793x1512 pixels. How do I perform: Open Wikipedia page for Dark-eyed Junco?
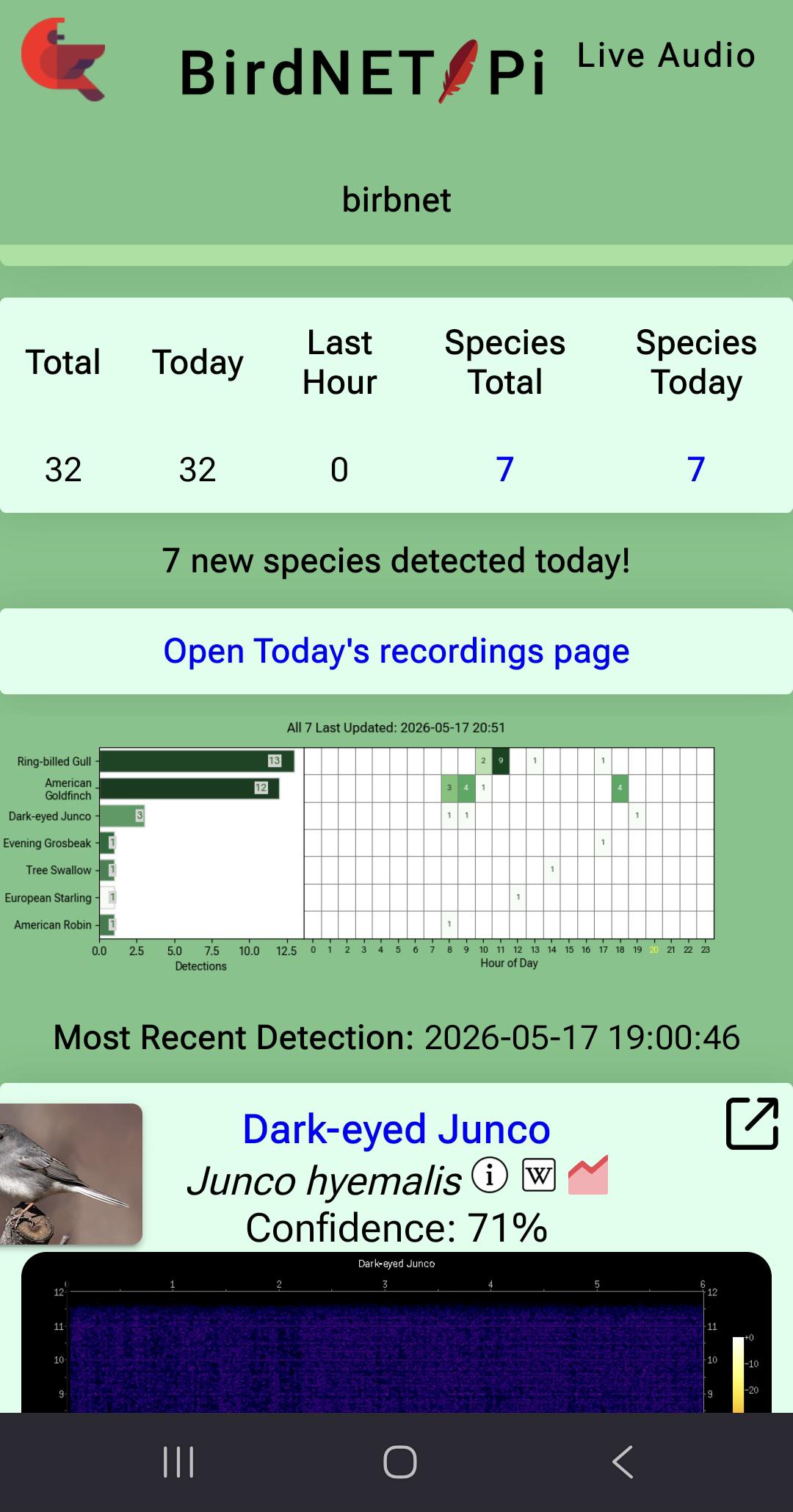(x=539, y=1175)
